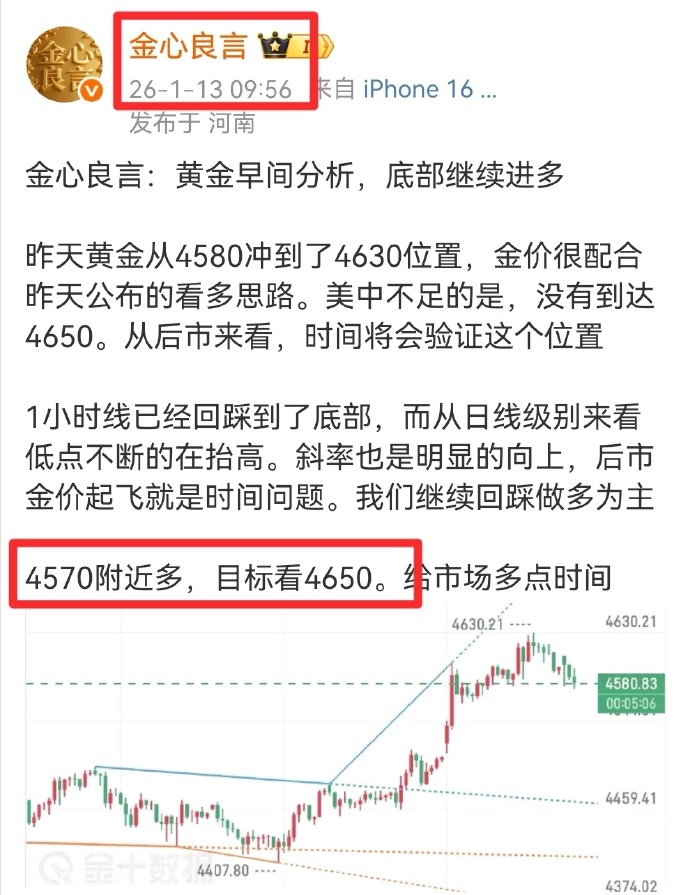
Task: Open the iPhone 16 source link
Action: click(428, 89)
